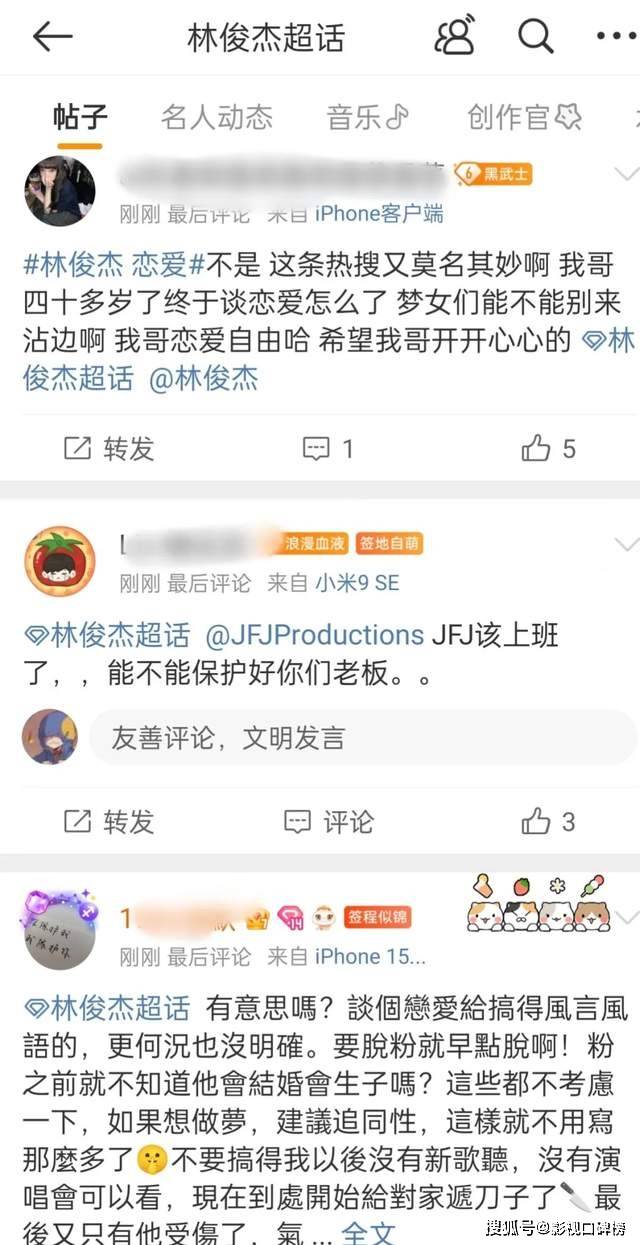Tap the 友善评论，文明发言 comment field
Screen dimensions: 640x1245
[x=360, y=738]
